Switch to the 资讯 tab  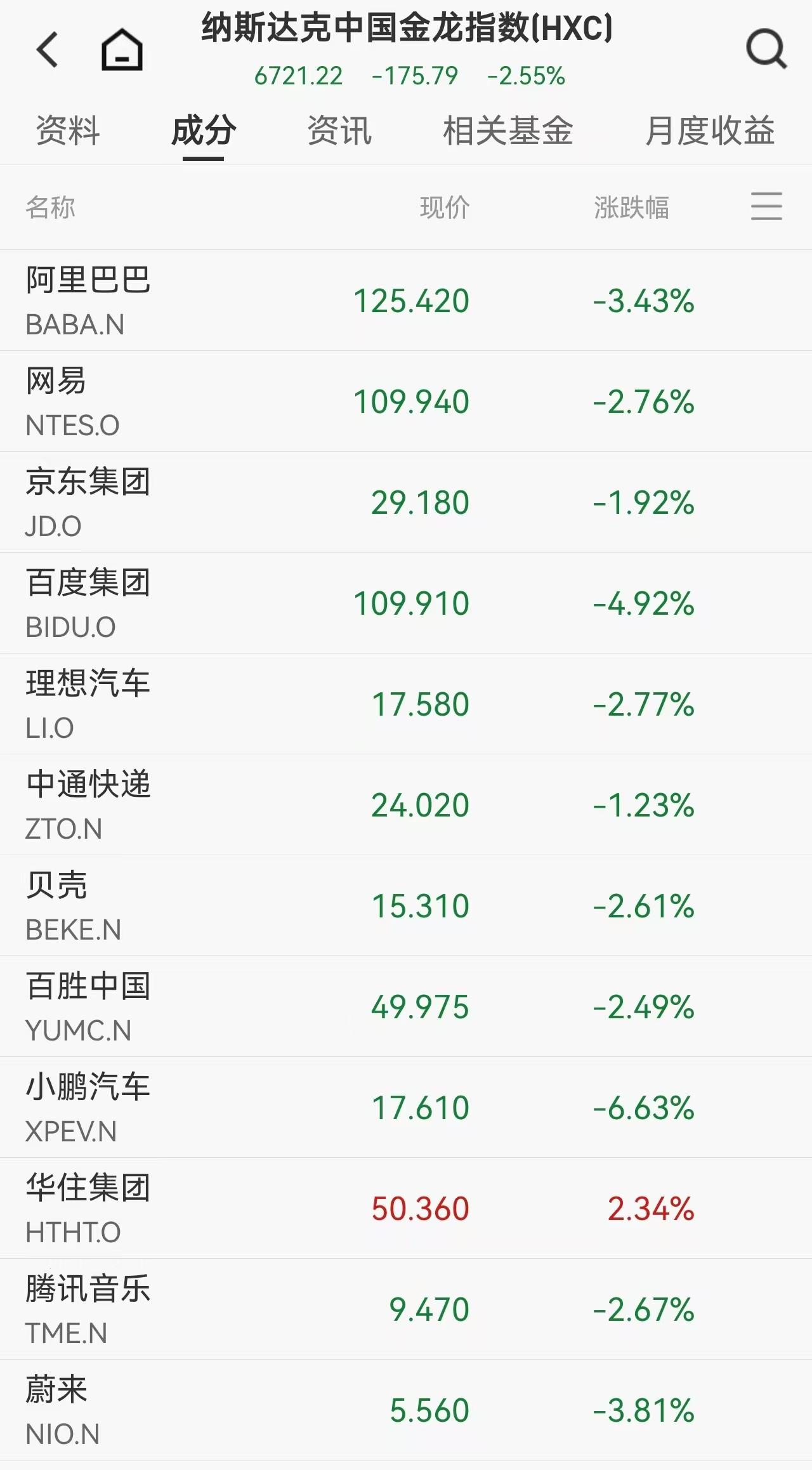point(339,131)
